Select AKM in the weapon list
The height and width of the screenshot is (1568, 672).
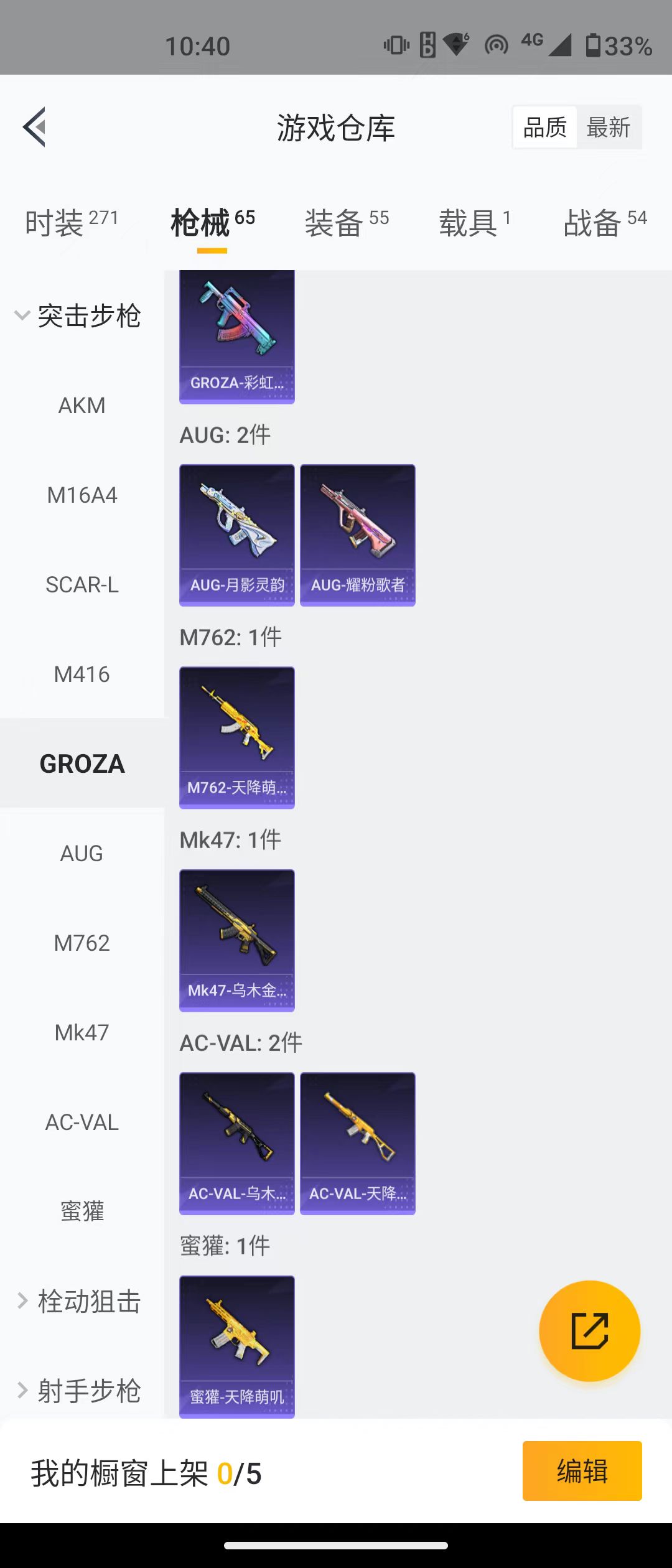82,406
